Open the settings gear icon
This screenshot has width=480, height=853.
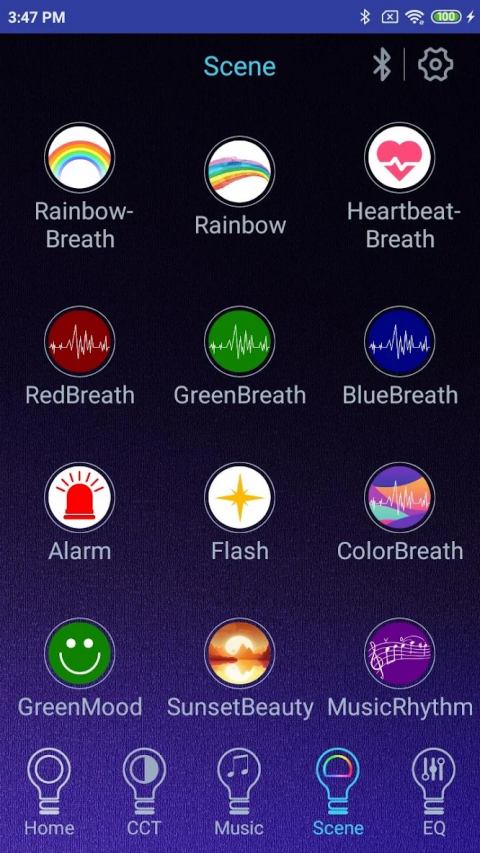[x=435, y=65]
